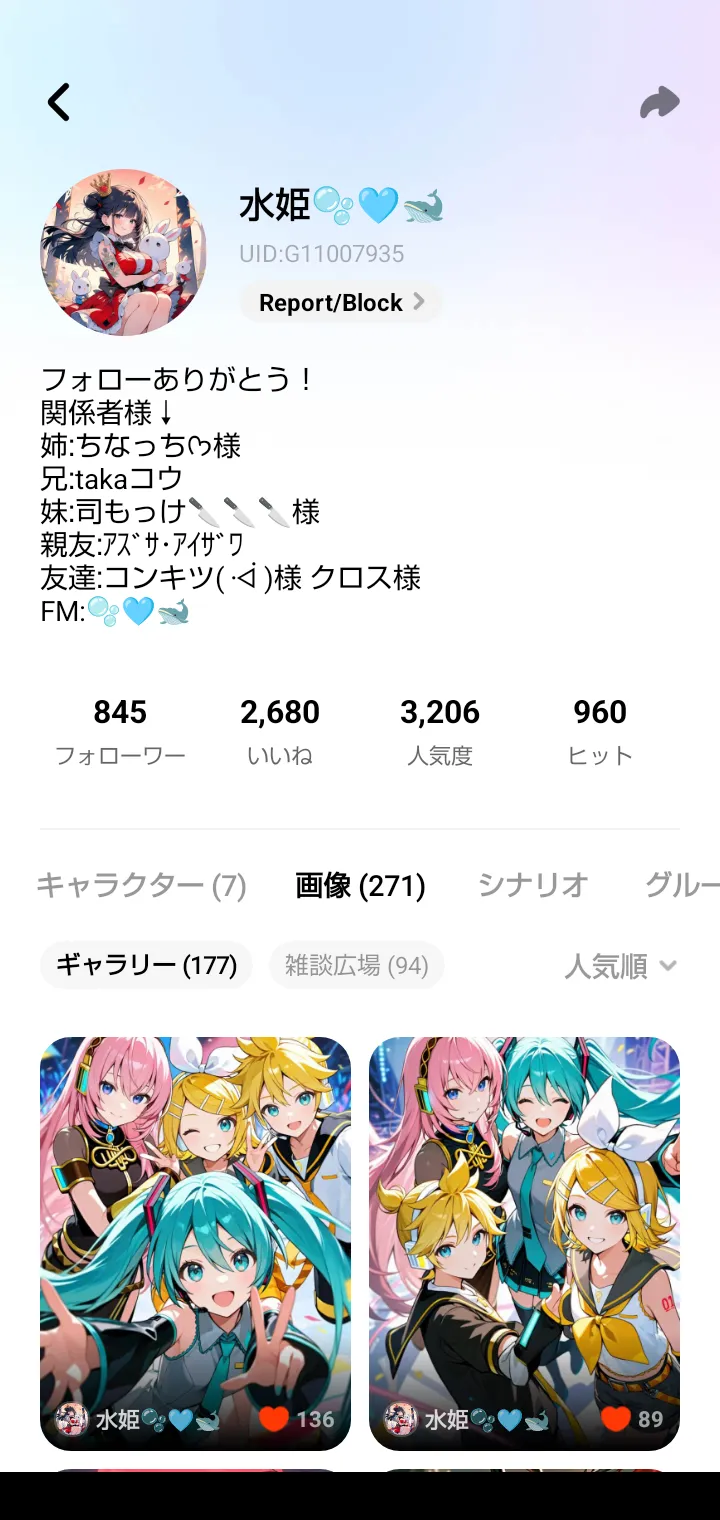Switch to the シナリオ tab
Screen dimensions: 720x1520
(532, 885)
